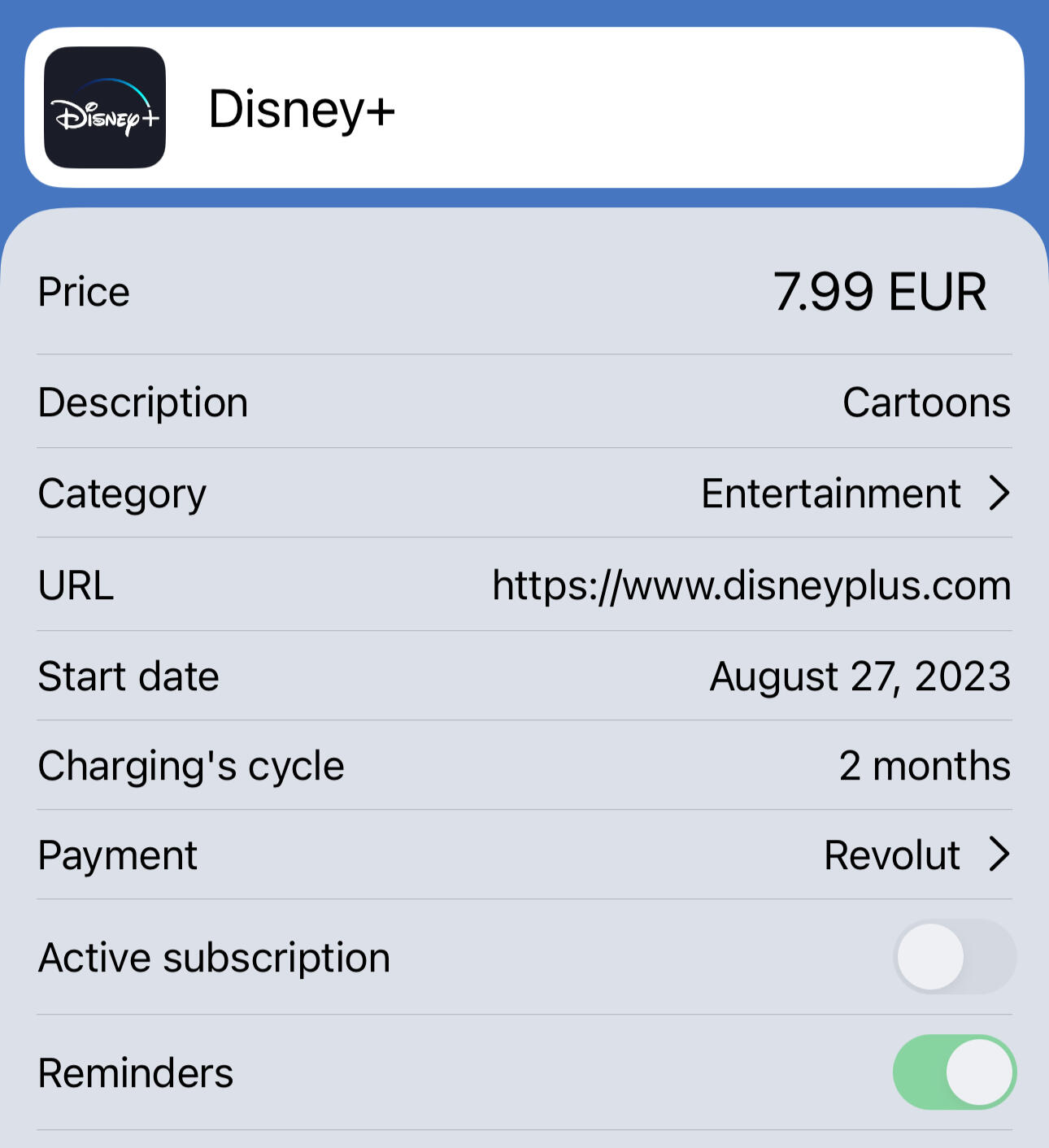Screen dimensions: 1049x1148
Task: Open the Category row showing Entertainment
Action: [x=854, y=494]
